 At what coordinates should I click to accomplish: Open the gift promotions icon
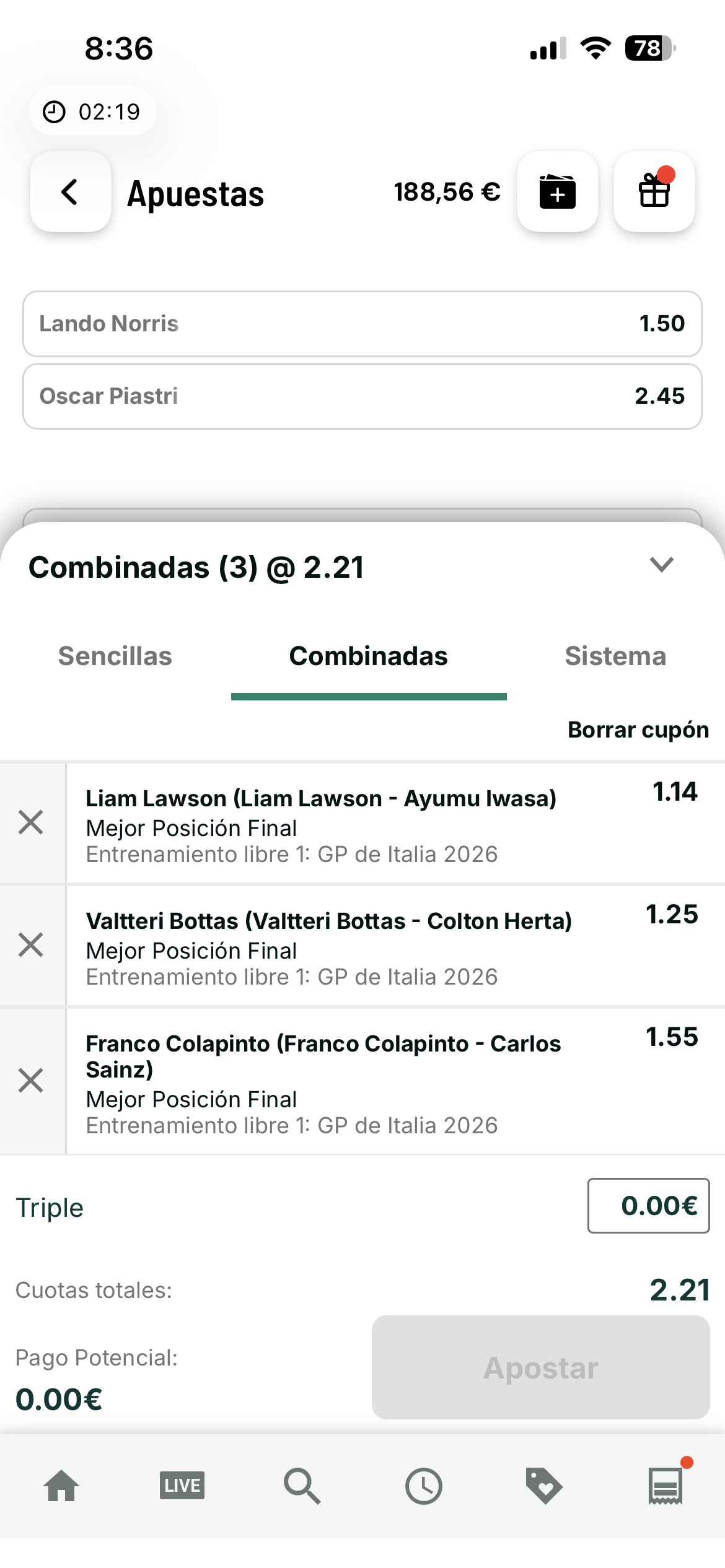(x=654, y=192)
